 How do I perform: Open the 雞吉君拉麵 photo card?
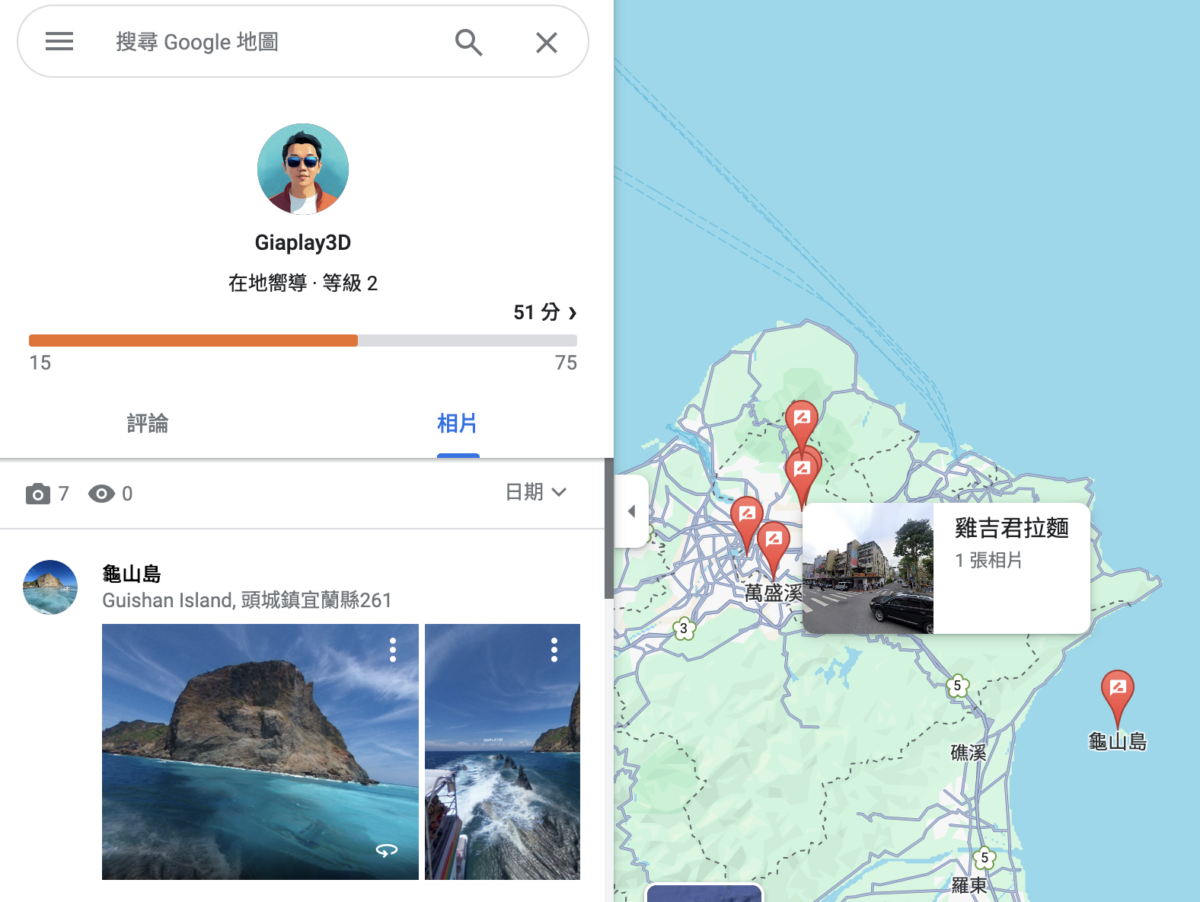tap(945, 568)
